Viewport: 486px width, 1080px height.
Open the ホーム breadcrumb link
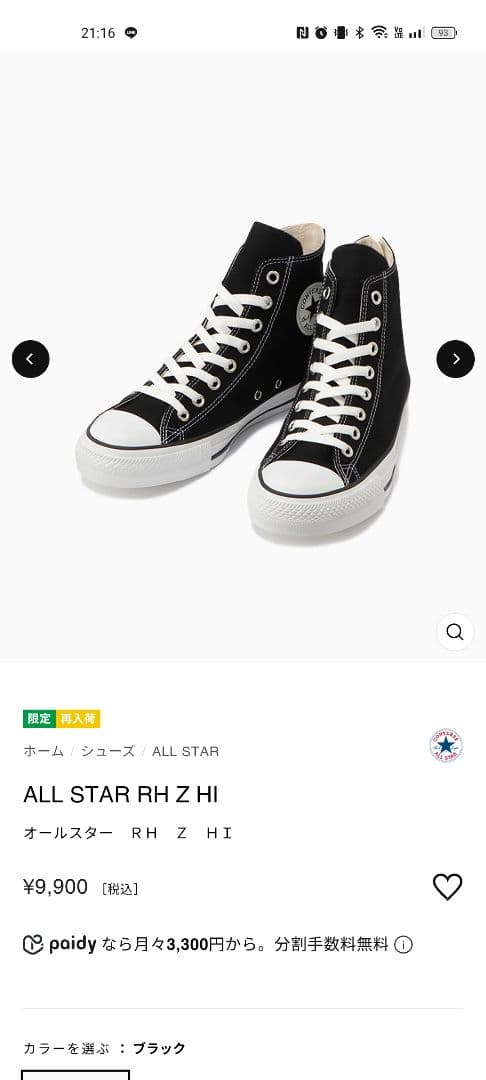[x=43, y=751]
